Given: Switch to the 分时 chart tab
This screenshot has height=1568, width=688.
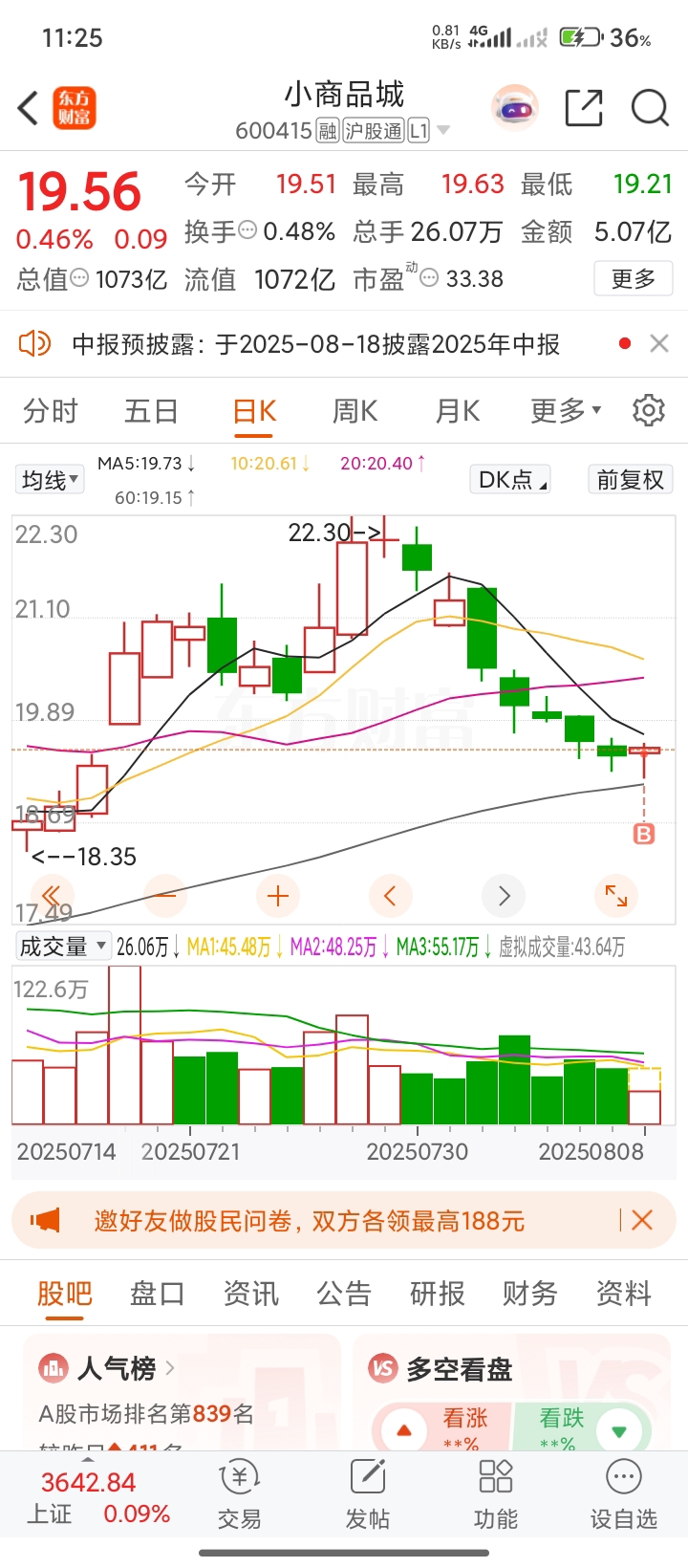Looking at the screenshot, I should tap(50, 411).
